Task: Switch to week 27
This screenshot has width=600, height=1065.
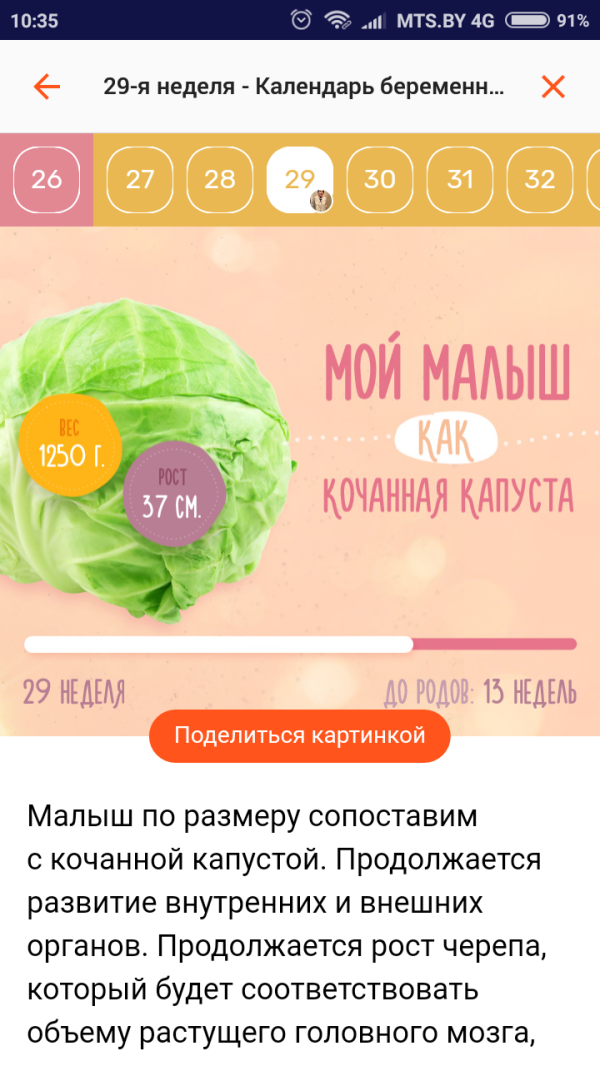Action: (140, 179)
